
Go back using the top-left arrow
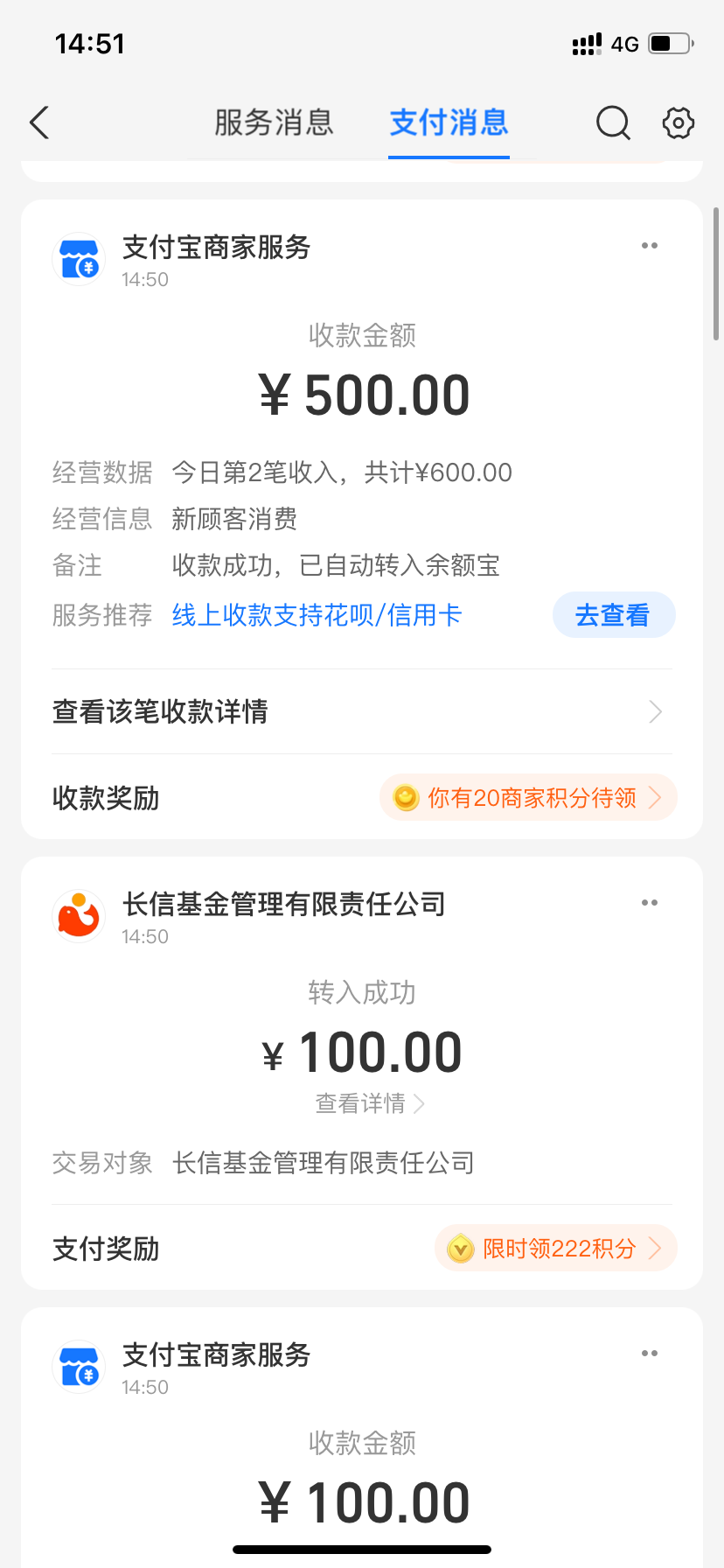pyautogui.click(x=39, y=122)
